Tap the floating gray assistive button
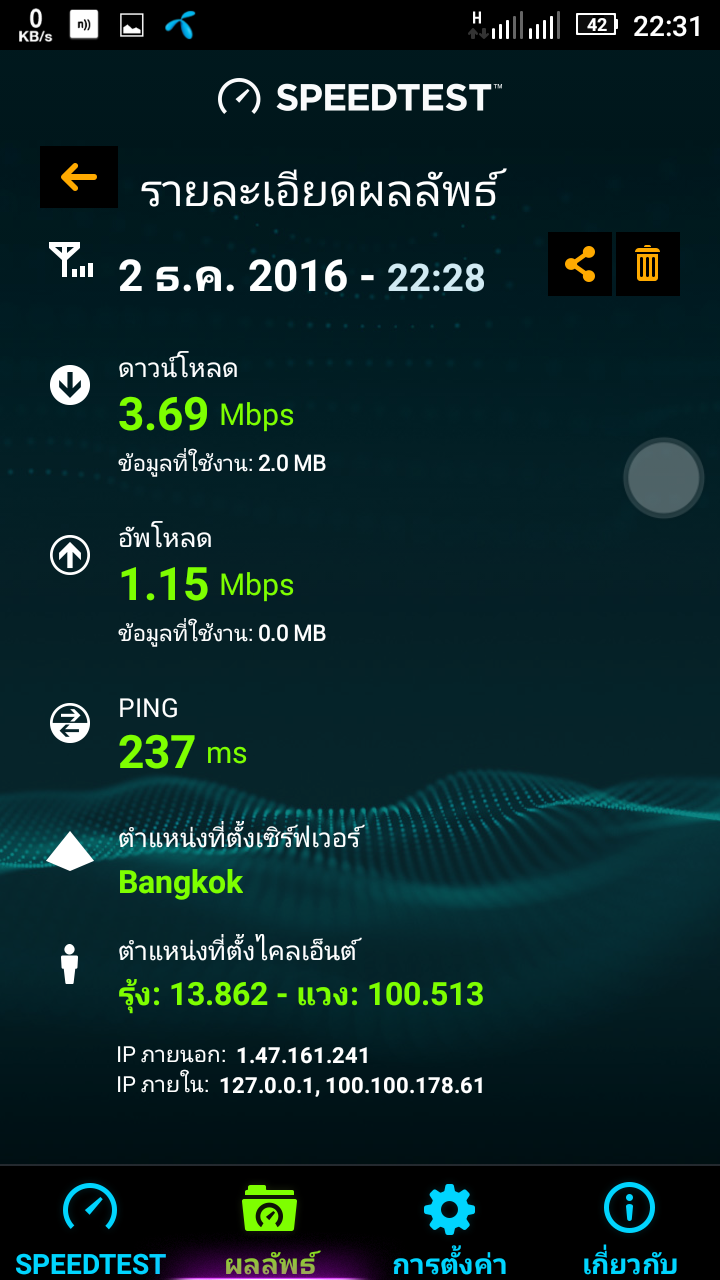720x1280 pixels. 664,478
